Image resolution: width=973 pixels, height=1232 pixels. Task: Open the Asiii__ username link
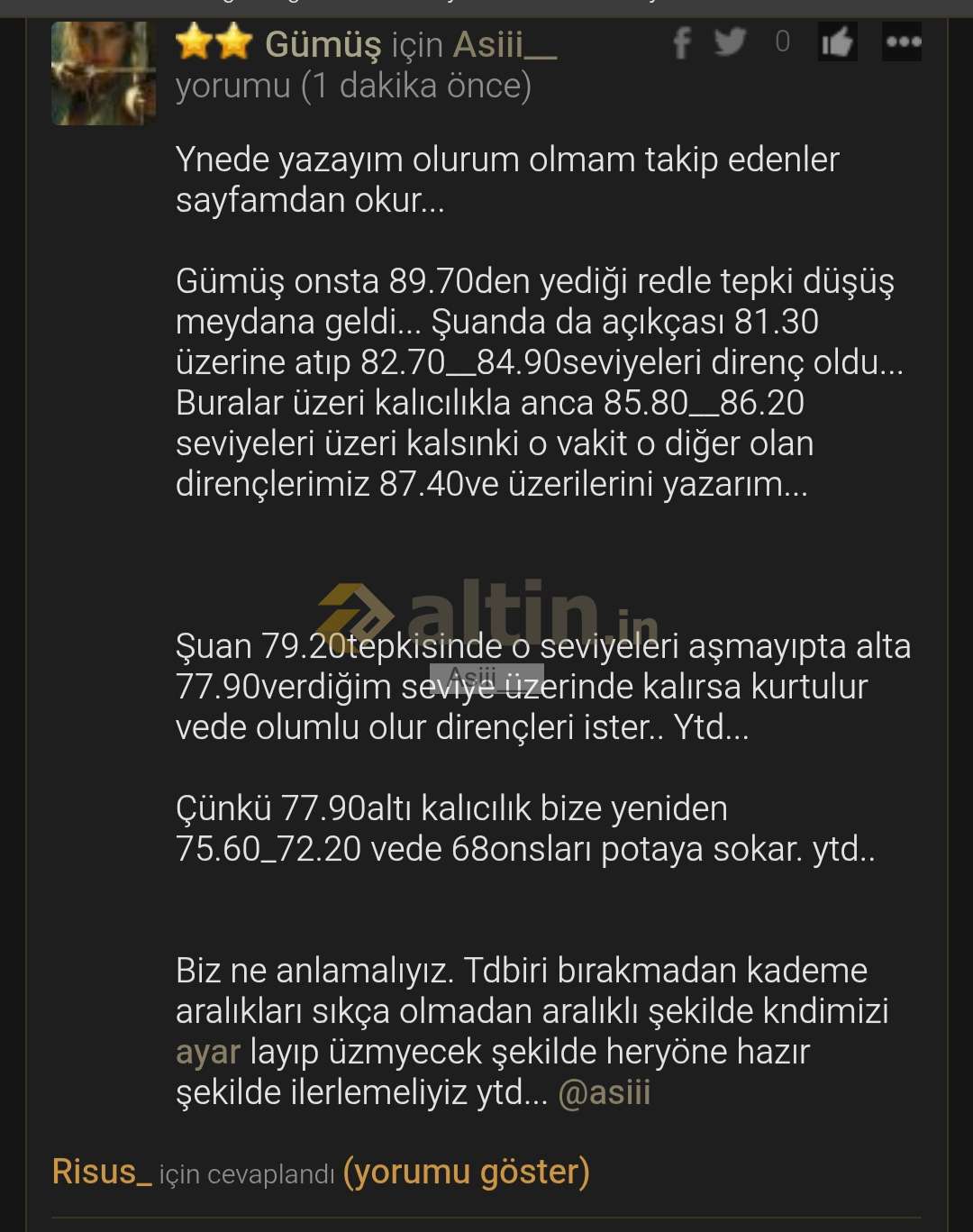505,44
